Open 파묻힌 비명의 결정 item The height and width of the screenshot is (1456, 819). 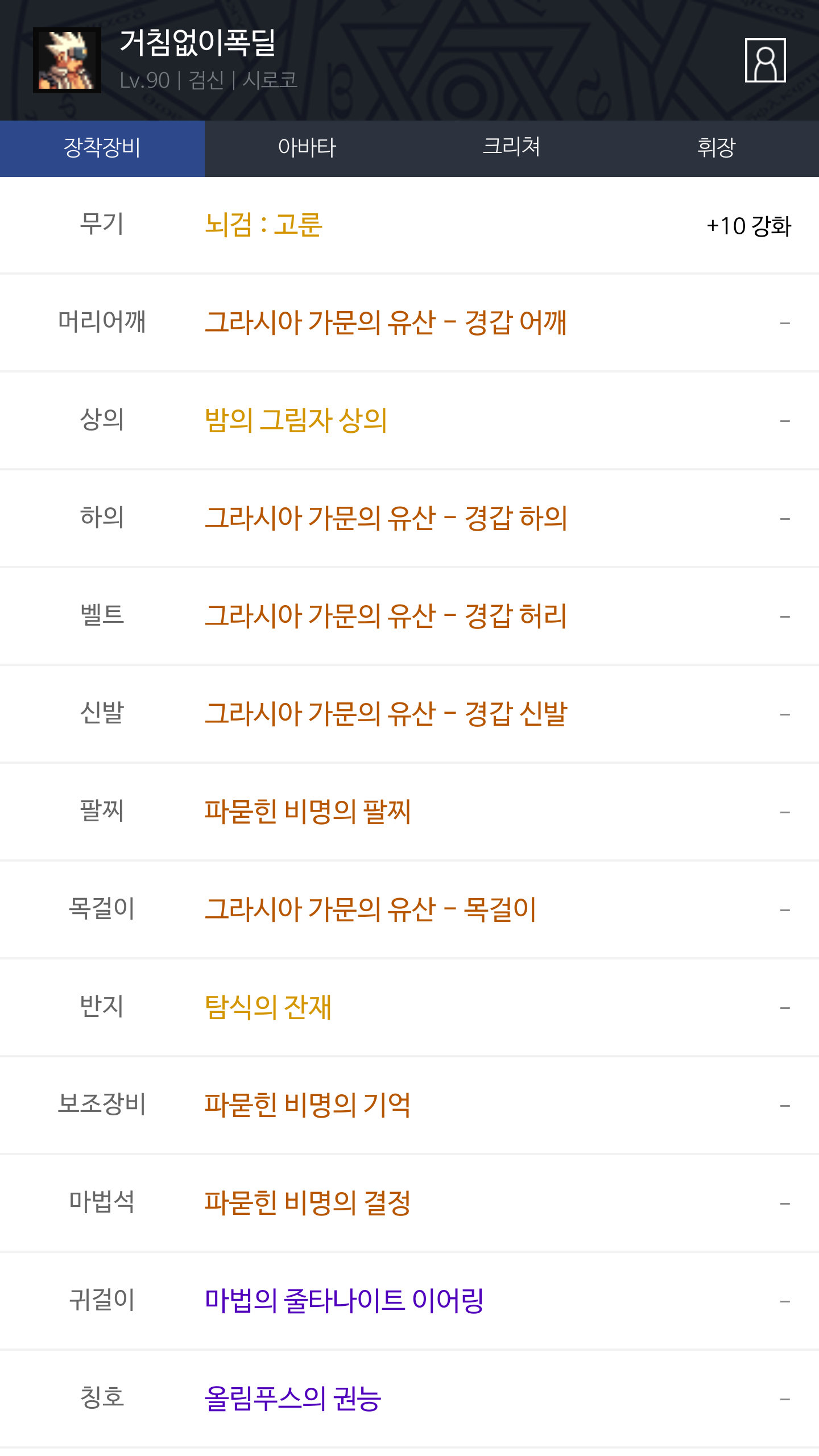[307, 1203]
